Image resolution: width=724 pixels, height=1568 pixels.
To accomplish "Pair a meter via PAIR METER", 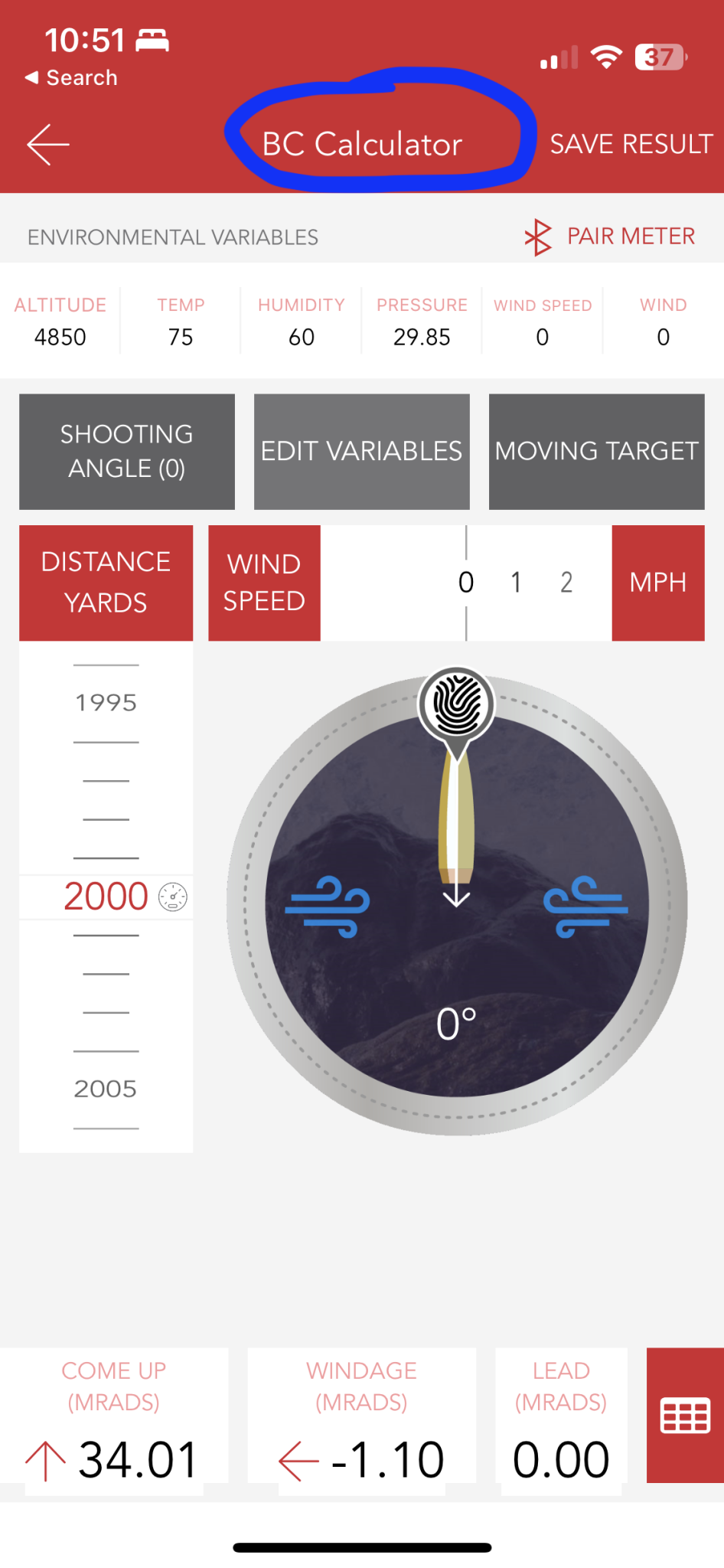I will pyautogui.click(x=610, y=237).
